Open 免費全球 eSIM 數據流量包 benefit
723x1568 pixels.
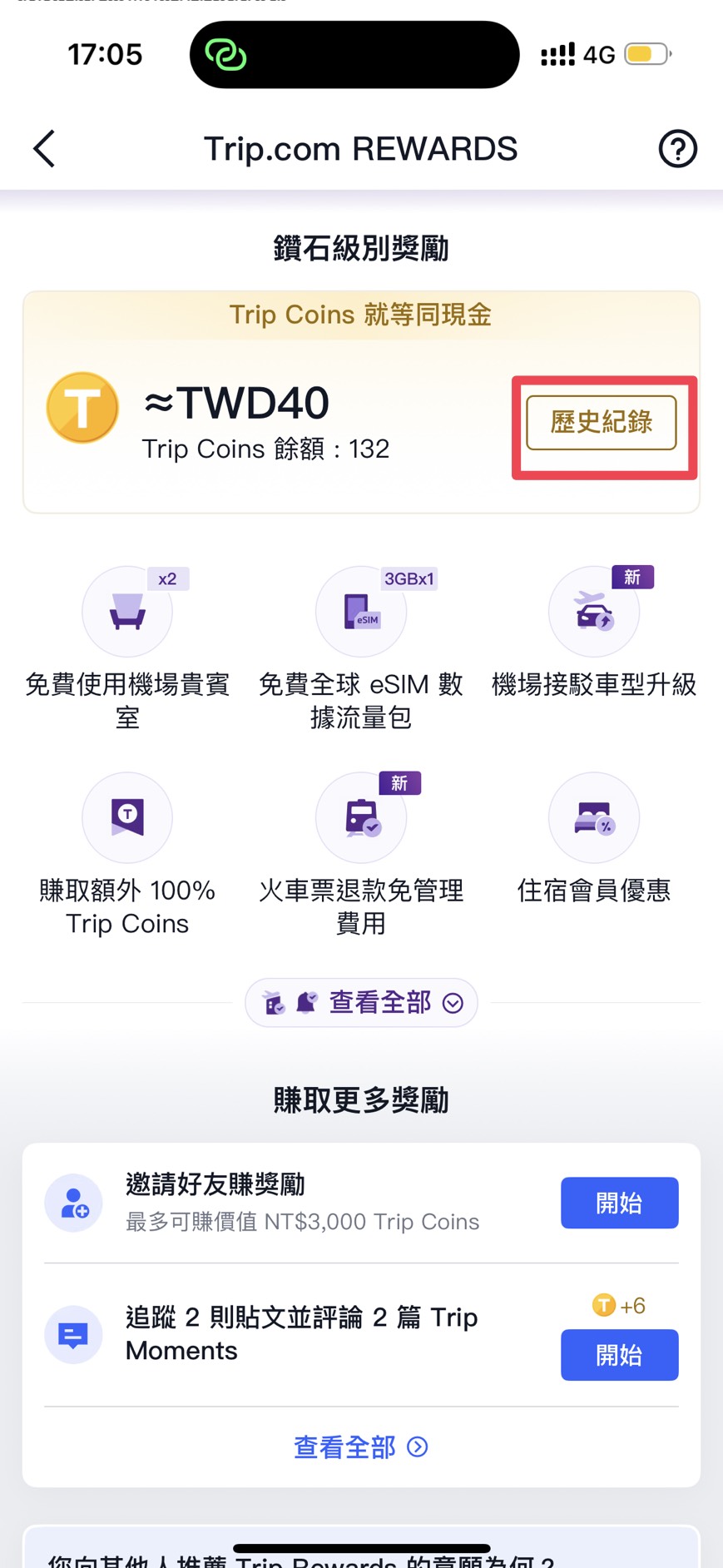360,613
